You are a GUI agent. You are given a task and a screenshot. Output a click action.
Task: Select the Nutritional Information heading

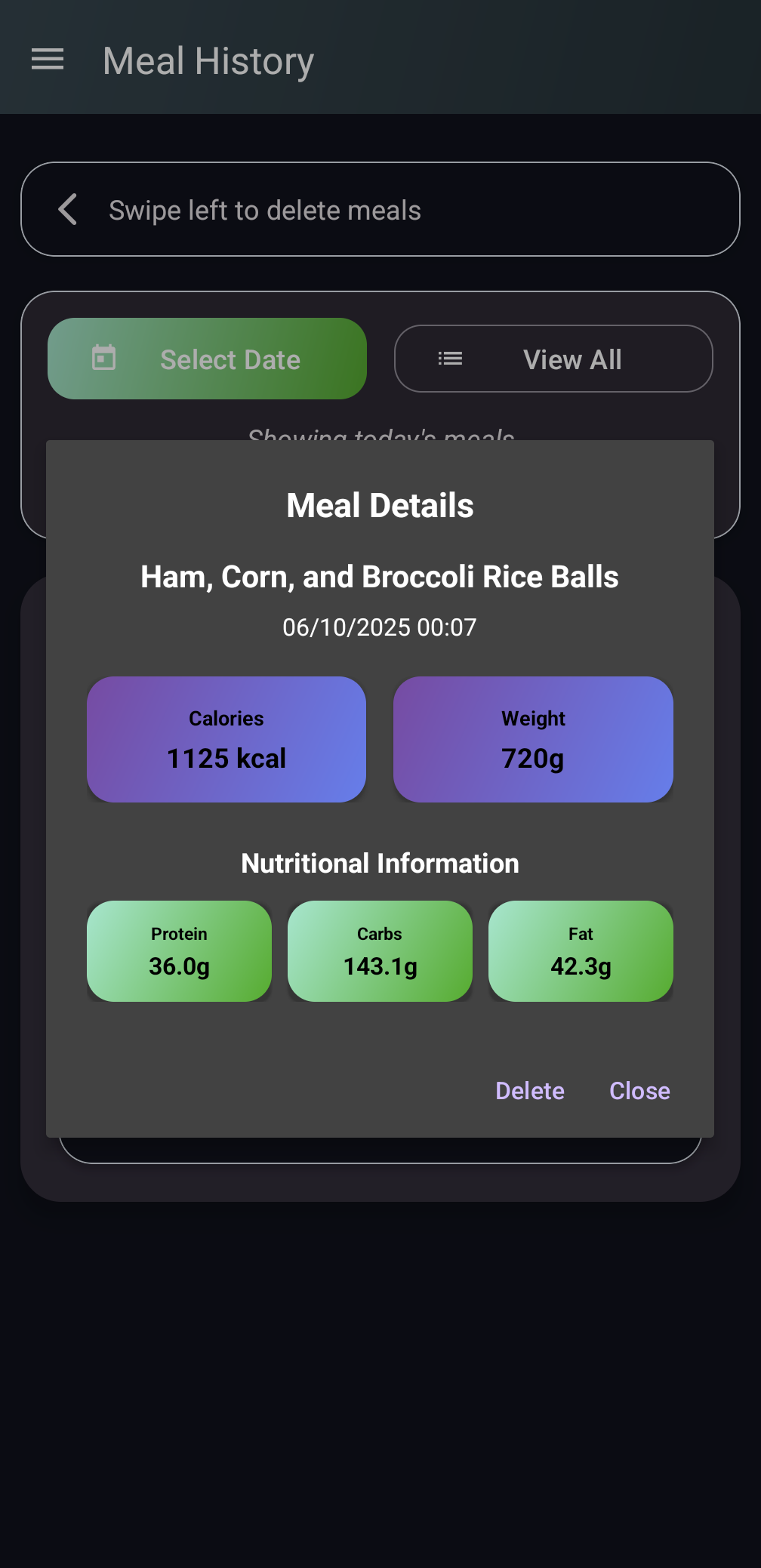point(380,862)
